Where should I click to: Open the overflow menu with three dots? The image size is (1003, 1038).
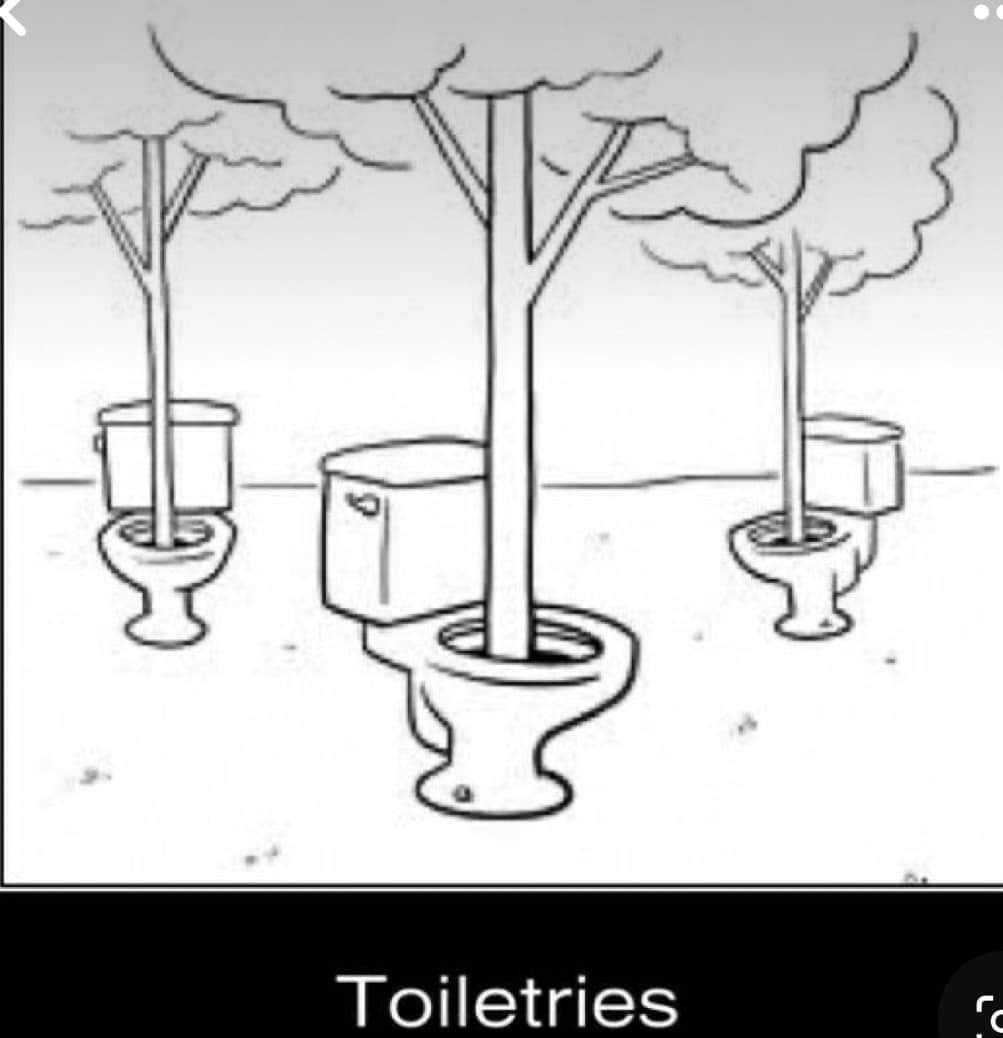coord(988,13)
